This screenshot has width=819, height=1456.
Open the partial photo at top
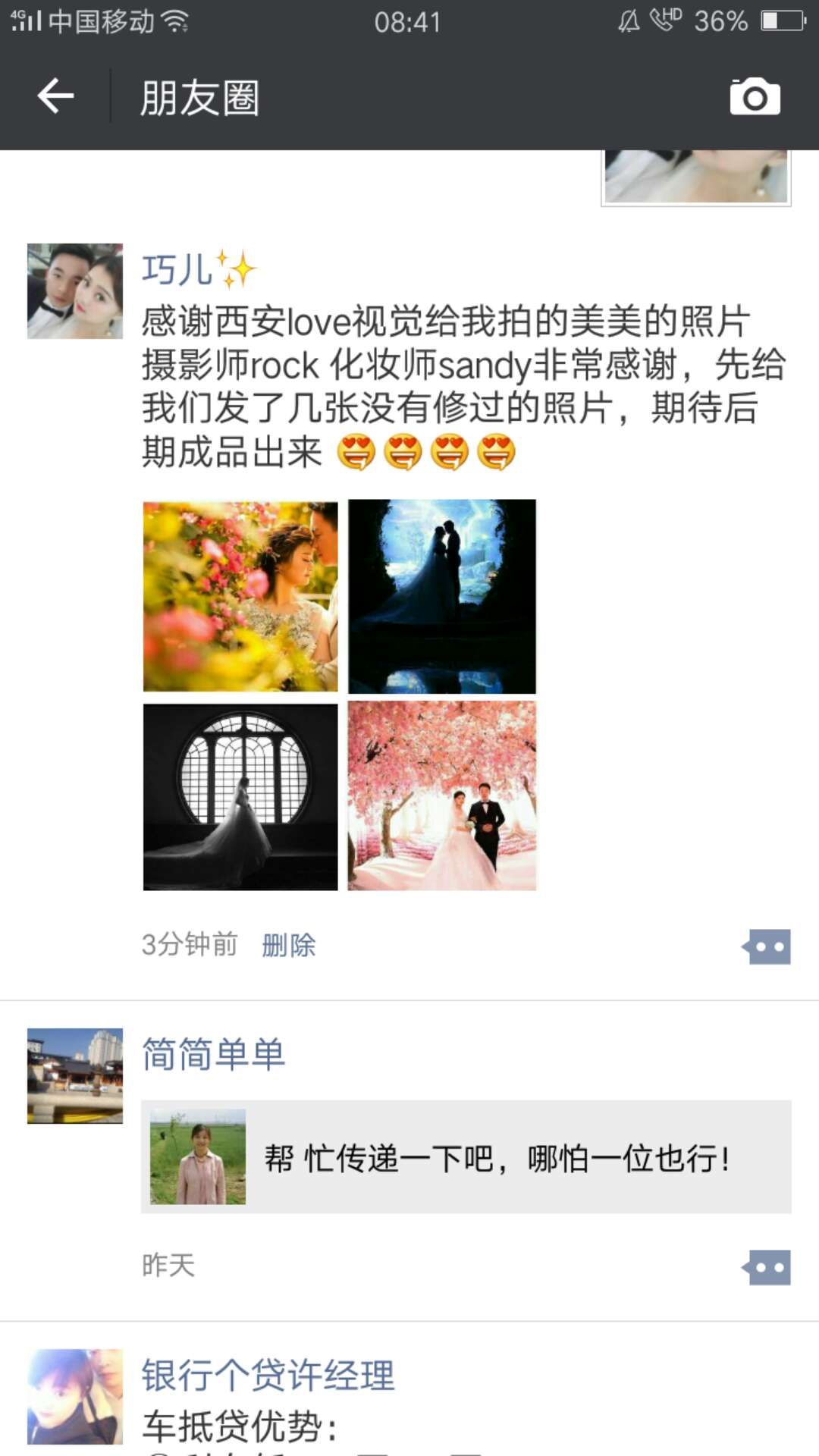[x=696, y=177]
